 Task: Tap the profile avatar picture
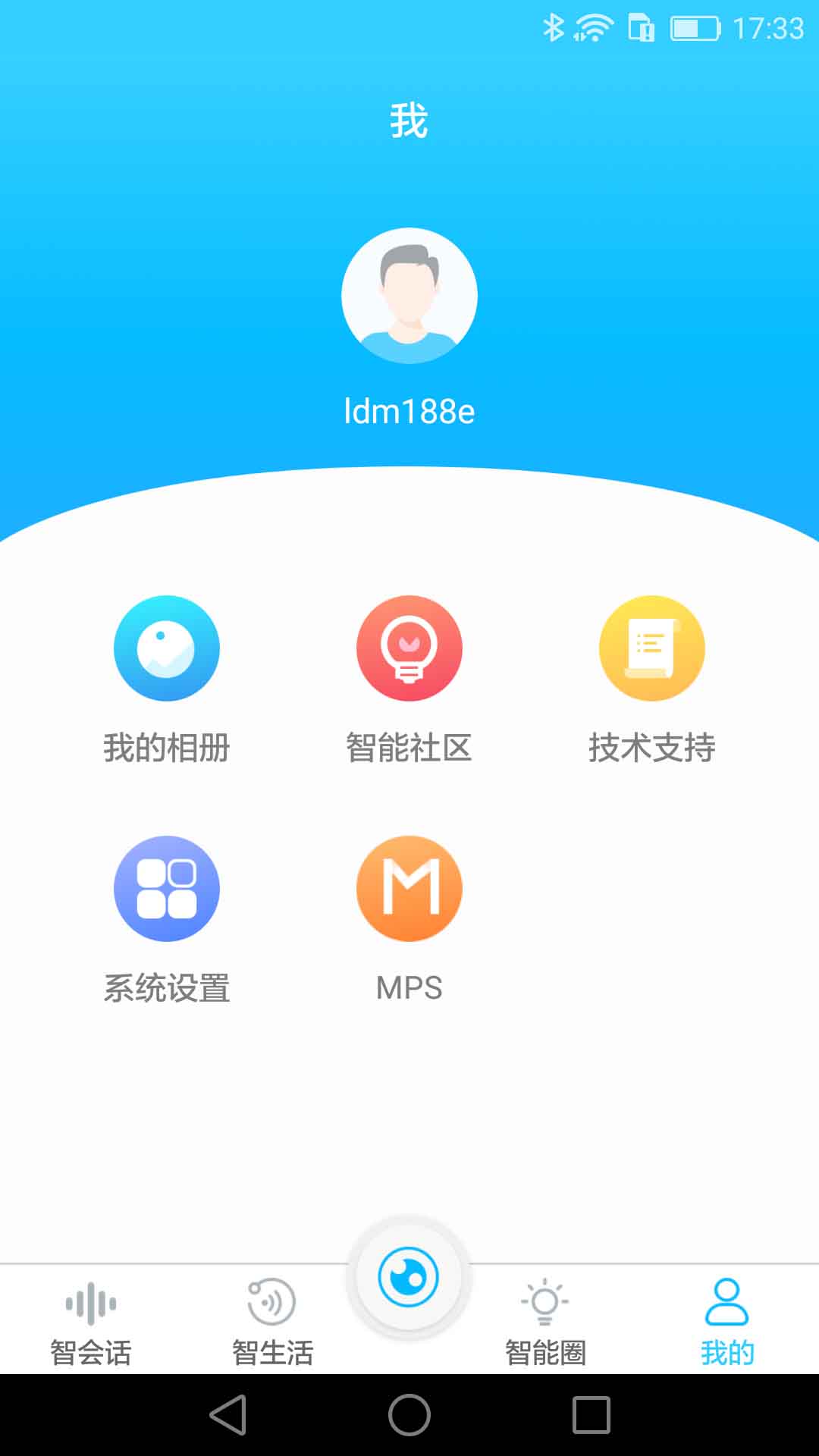(409, 296)
